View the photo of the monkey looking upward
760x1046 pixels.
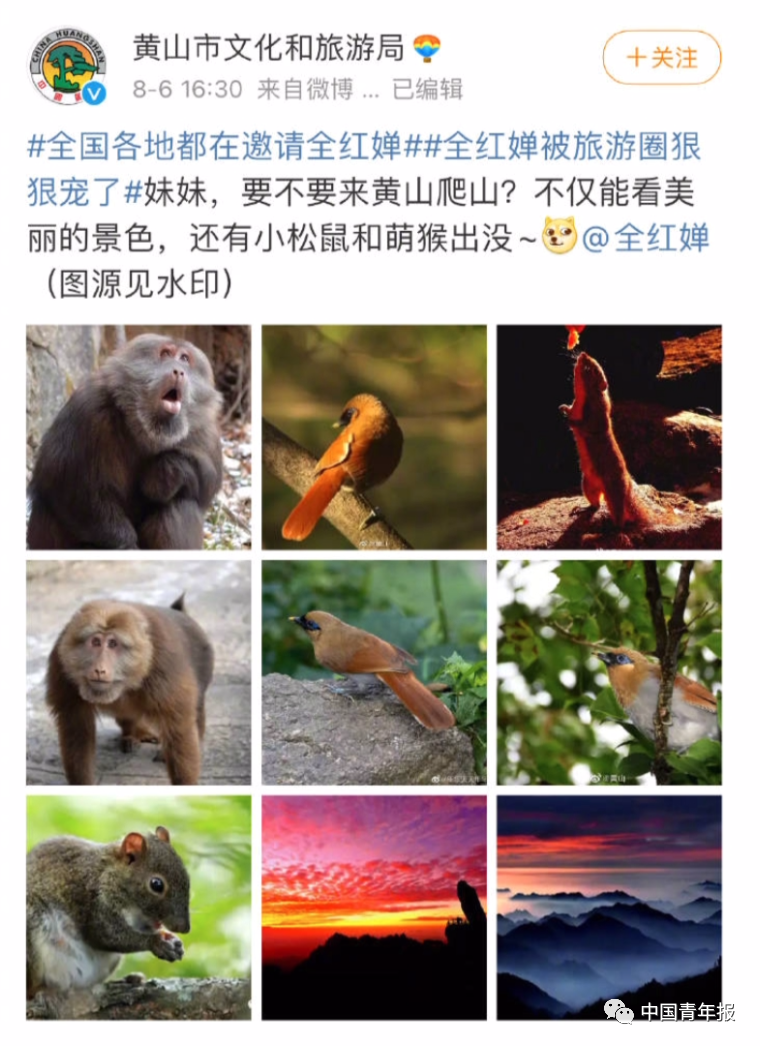point(139,437)
